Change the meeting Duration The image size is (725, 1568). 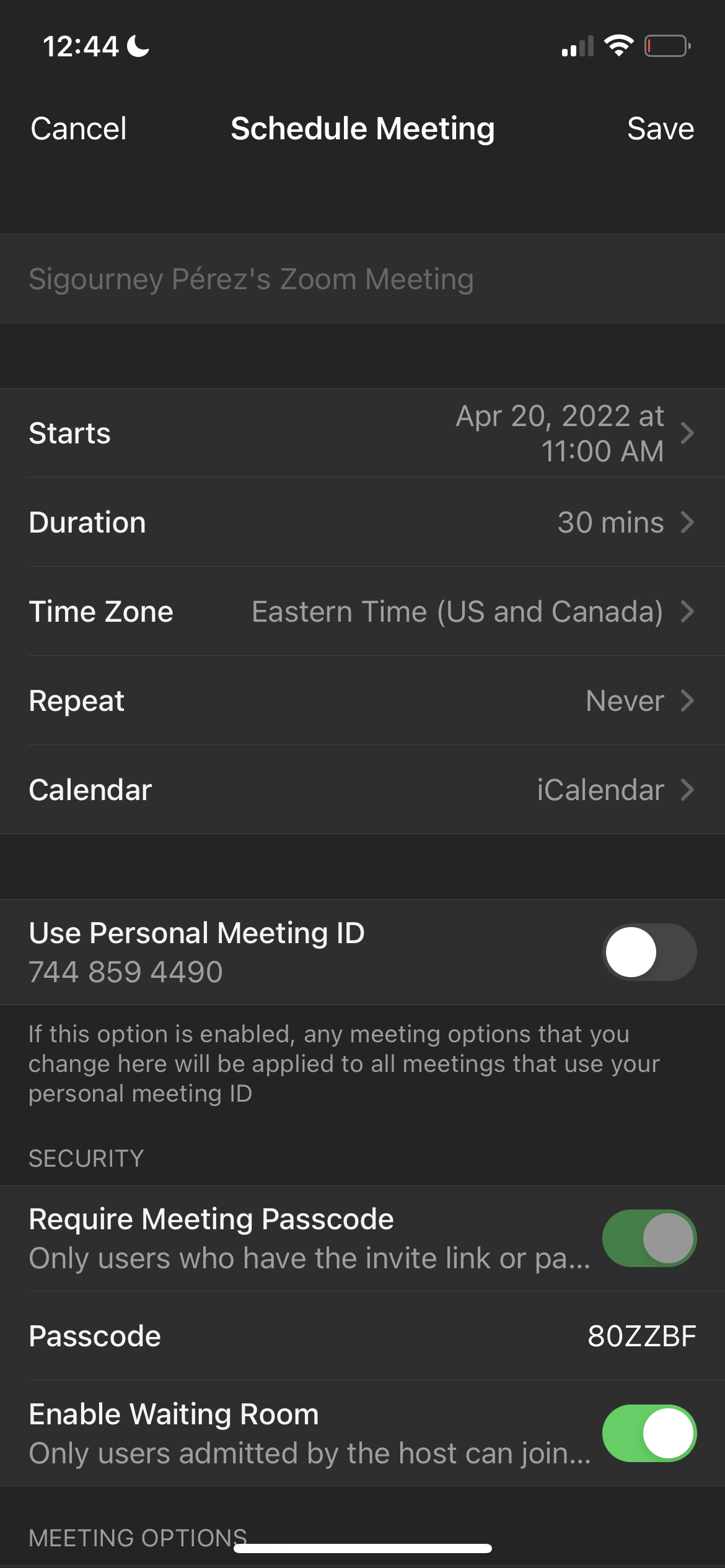(362, 522)
